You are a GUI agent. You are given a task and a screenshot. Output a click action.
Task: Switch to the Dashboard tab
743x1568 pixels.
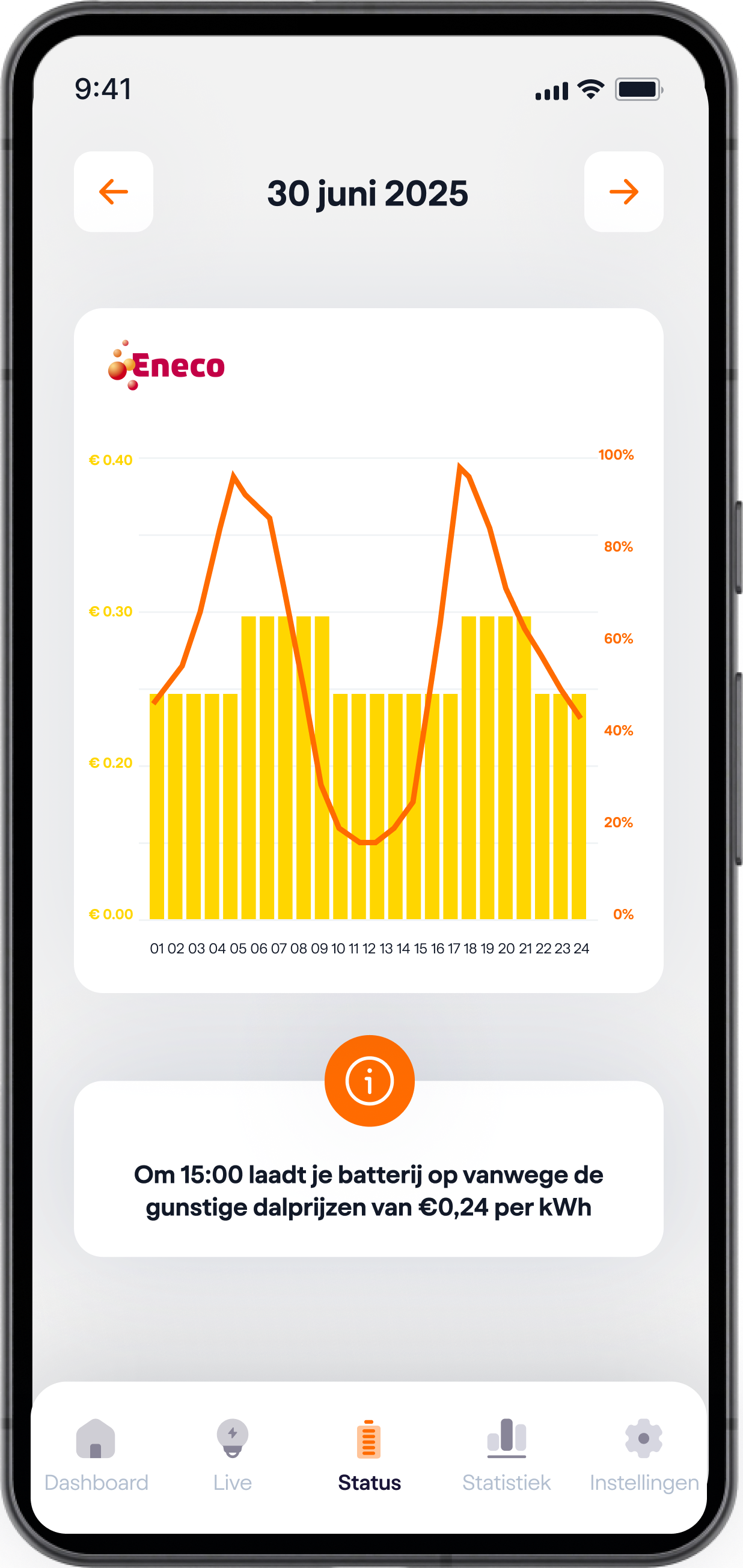pyautogui.click(x=96, y=1456)
